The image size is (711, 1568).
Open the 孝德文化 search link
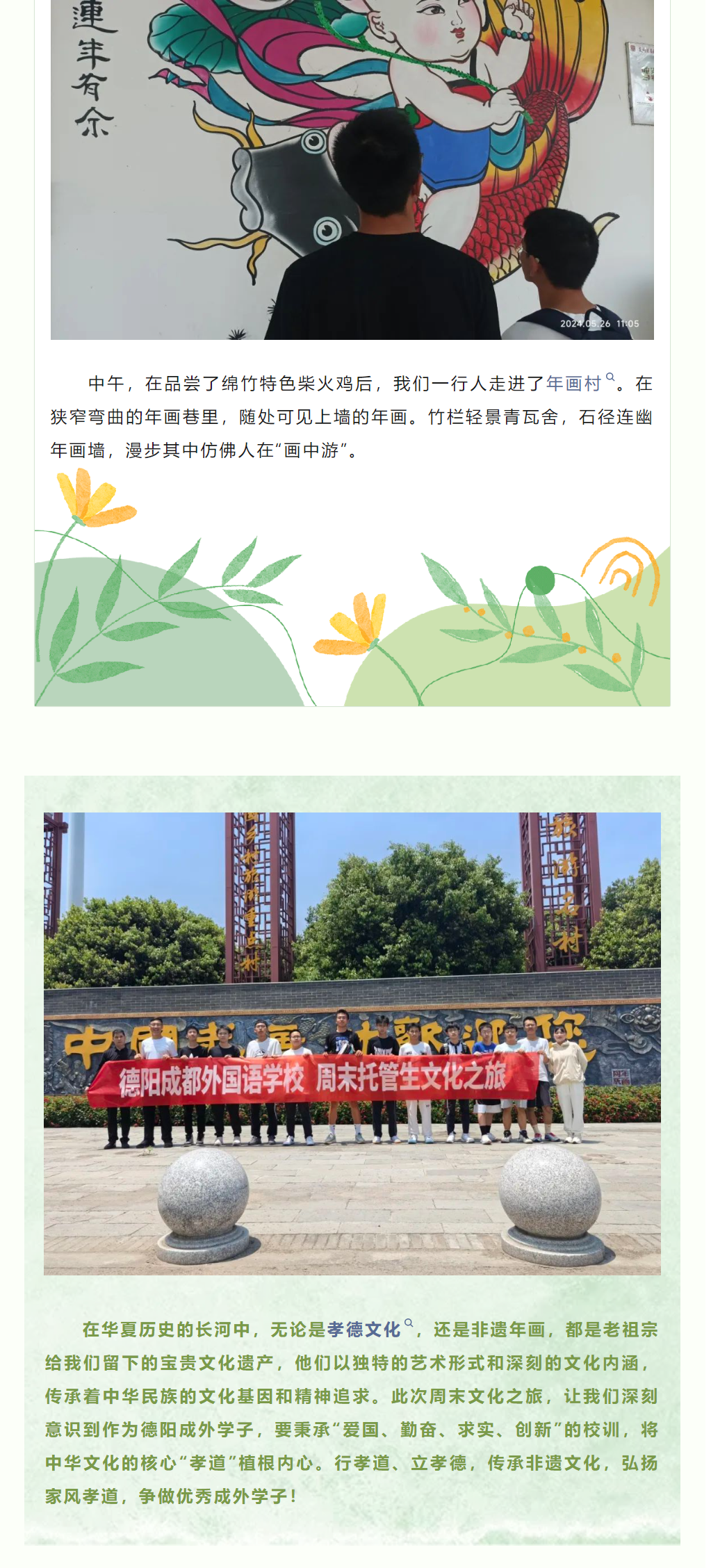point(363,1330)
